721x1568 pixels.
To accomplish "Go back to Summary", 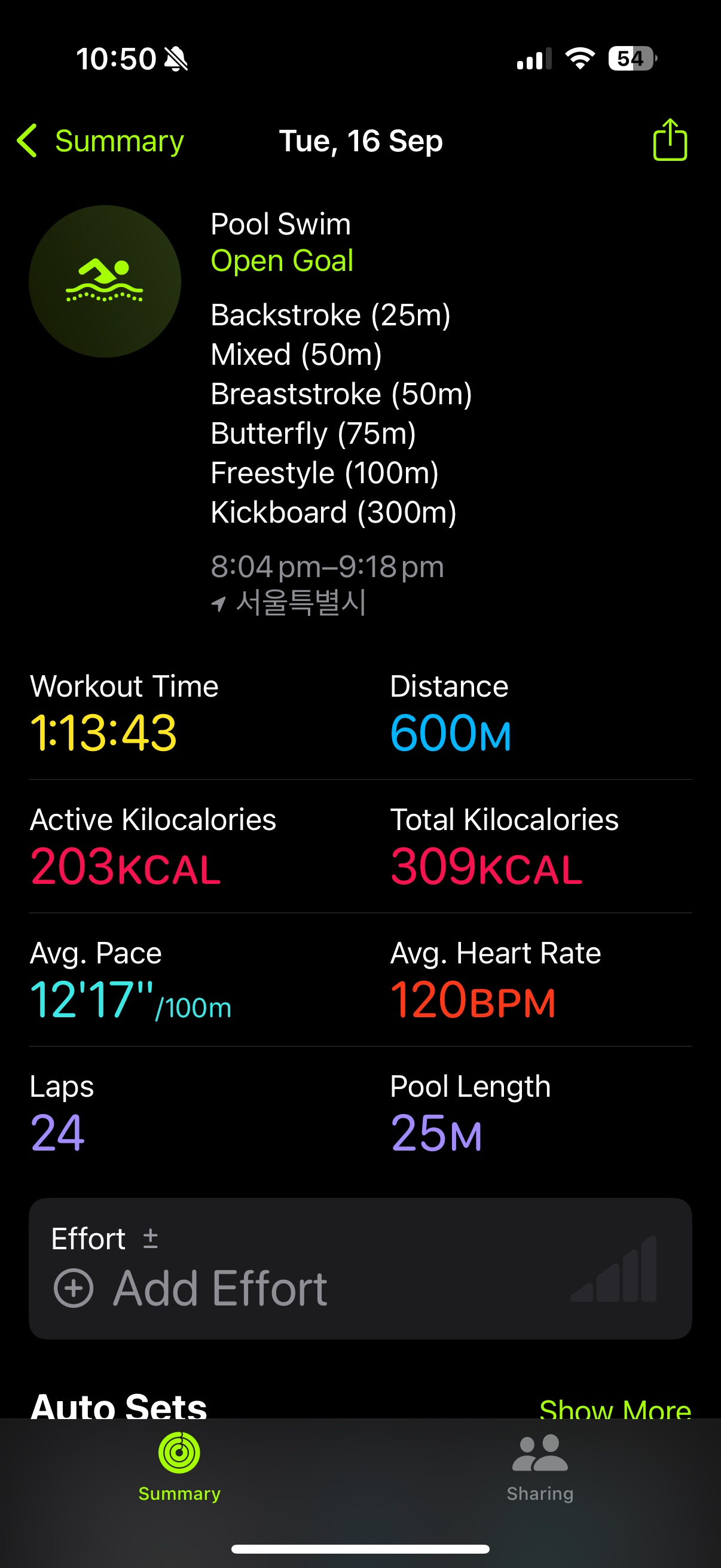I will click(100, 141).
